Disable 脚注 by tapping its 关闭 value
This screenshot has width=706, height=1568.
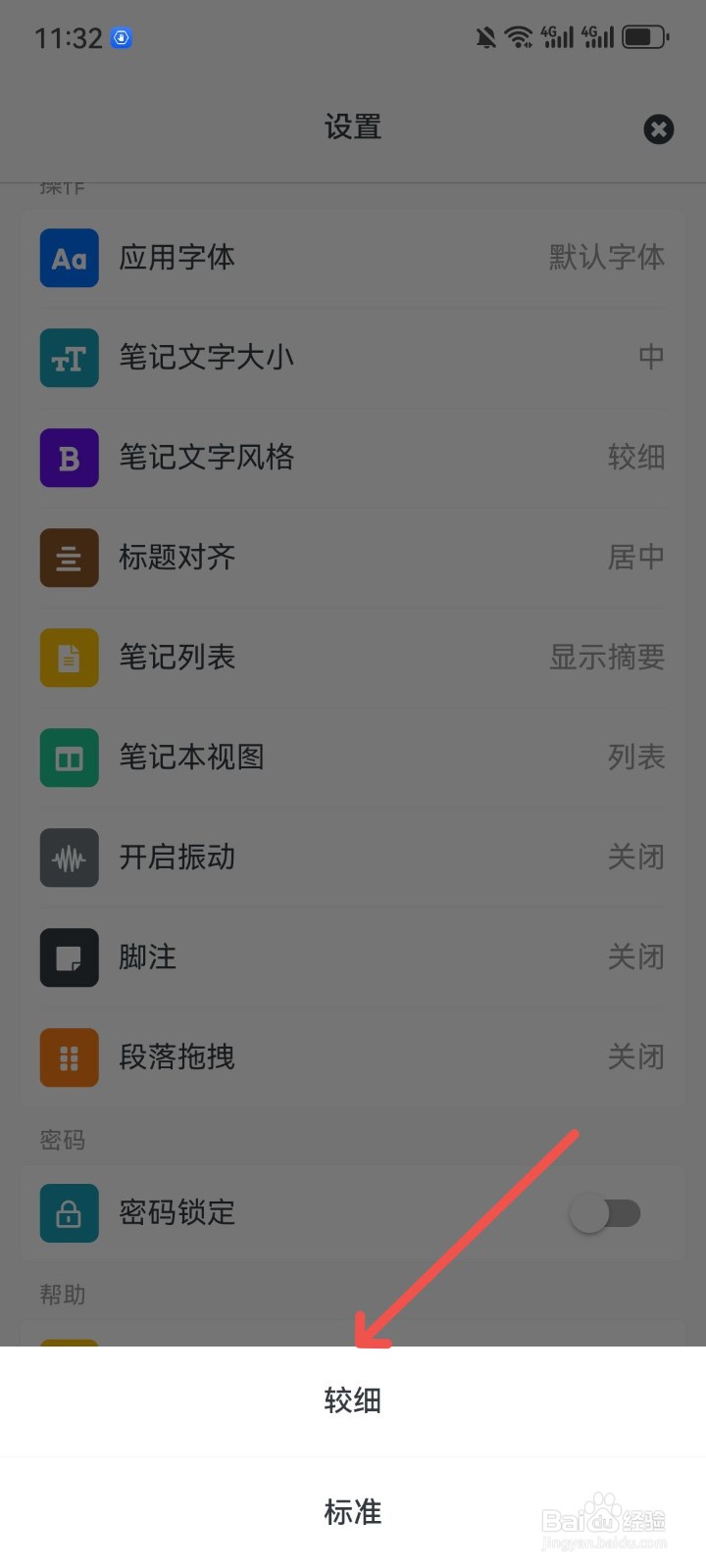point(635,957)
